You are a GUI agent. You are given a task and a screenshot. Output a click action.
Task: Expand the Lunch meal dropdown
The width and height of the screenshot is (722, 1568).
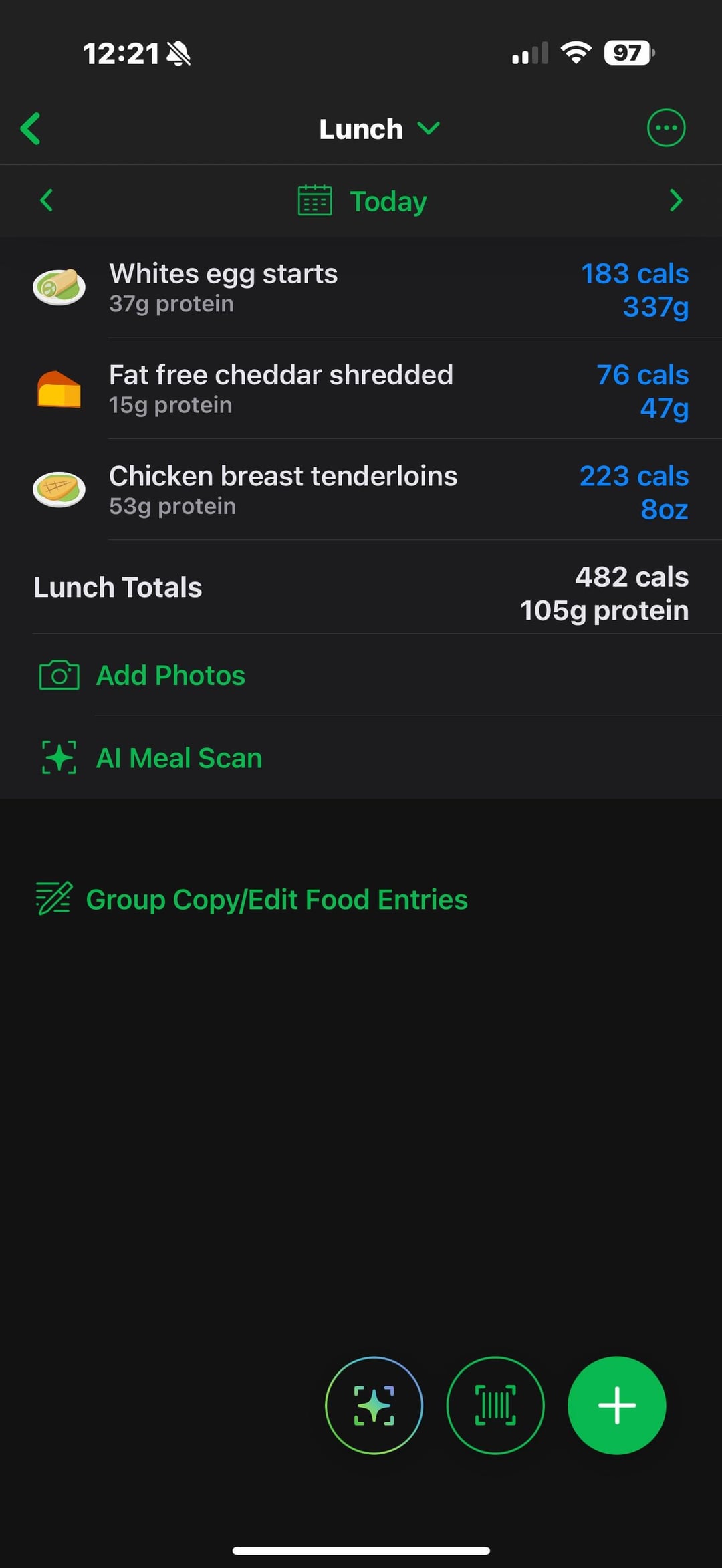(379, 128)
